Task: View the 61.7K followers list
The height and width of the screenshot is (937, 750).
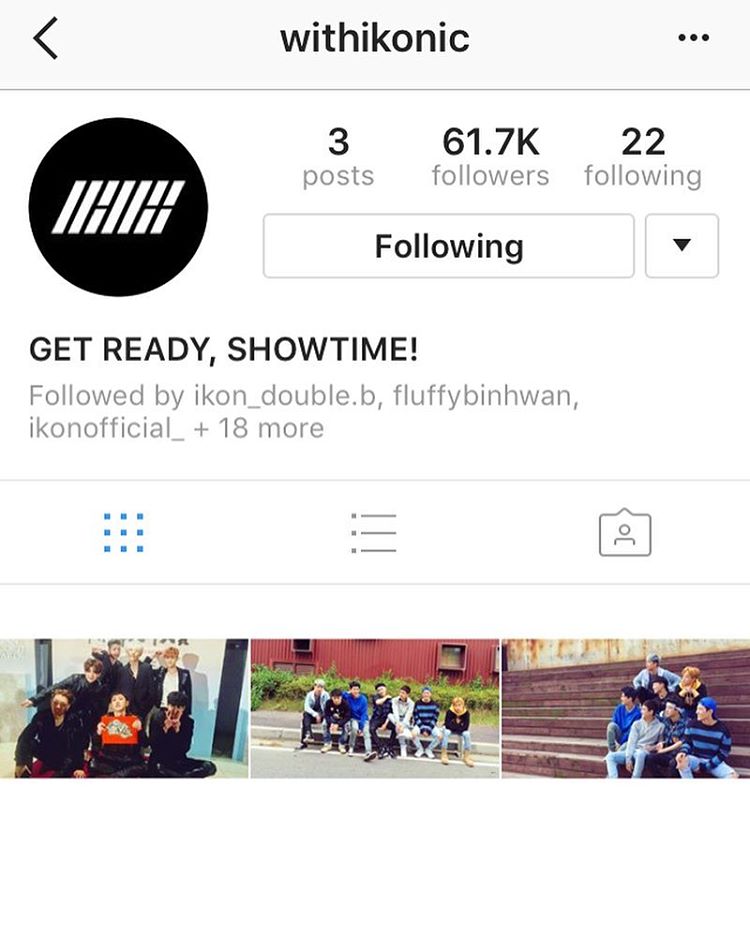Action: pyautogui.click(x=490, y=158)
